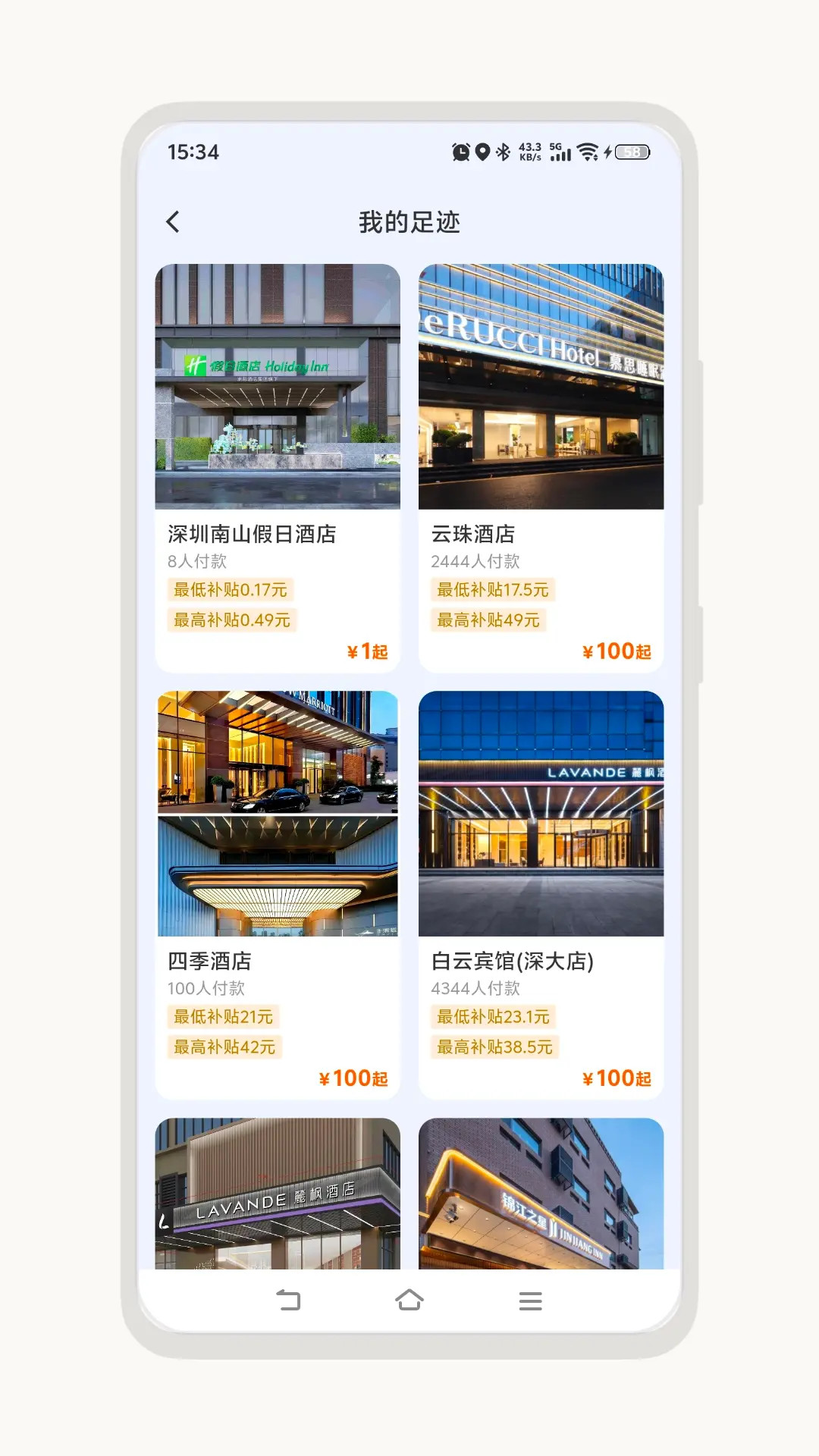819x1456 pixels.
Task: Tap the 最高补贴42元 tag on 四季酒店
Action: coord(224,1048)
